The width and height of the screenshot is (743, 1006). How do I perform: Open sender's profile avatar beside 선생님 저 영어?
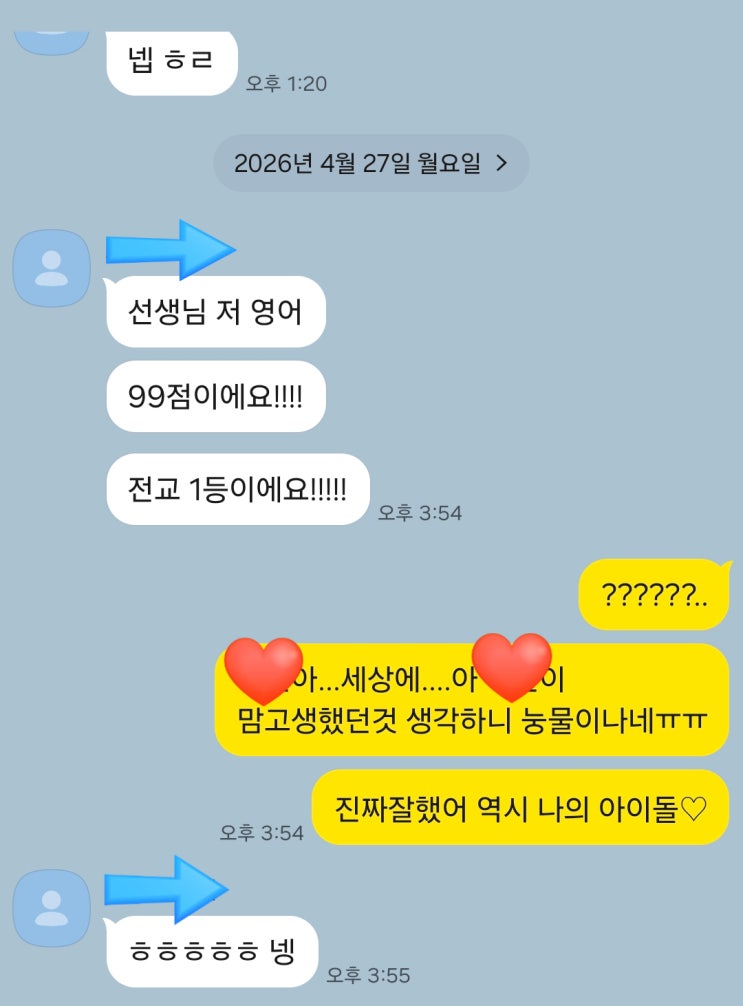51,268
